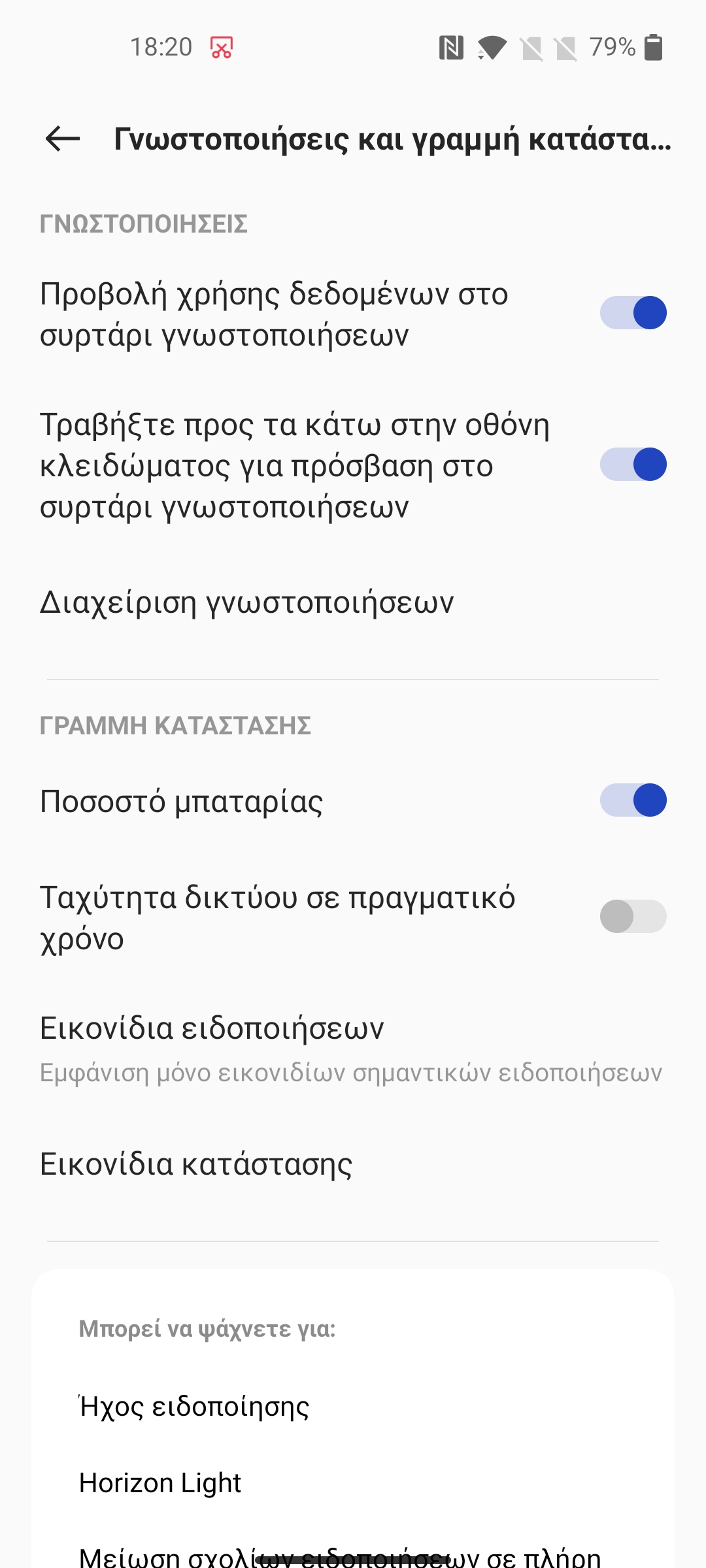Viewport: 706px width, 1568px height.
Task: Select the Ήχος ειδοποίησης suggestion
Action: tap(353, 1407)
